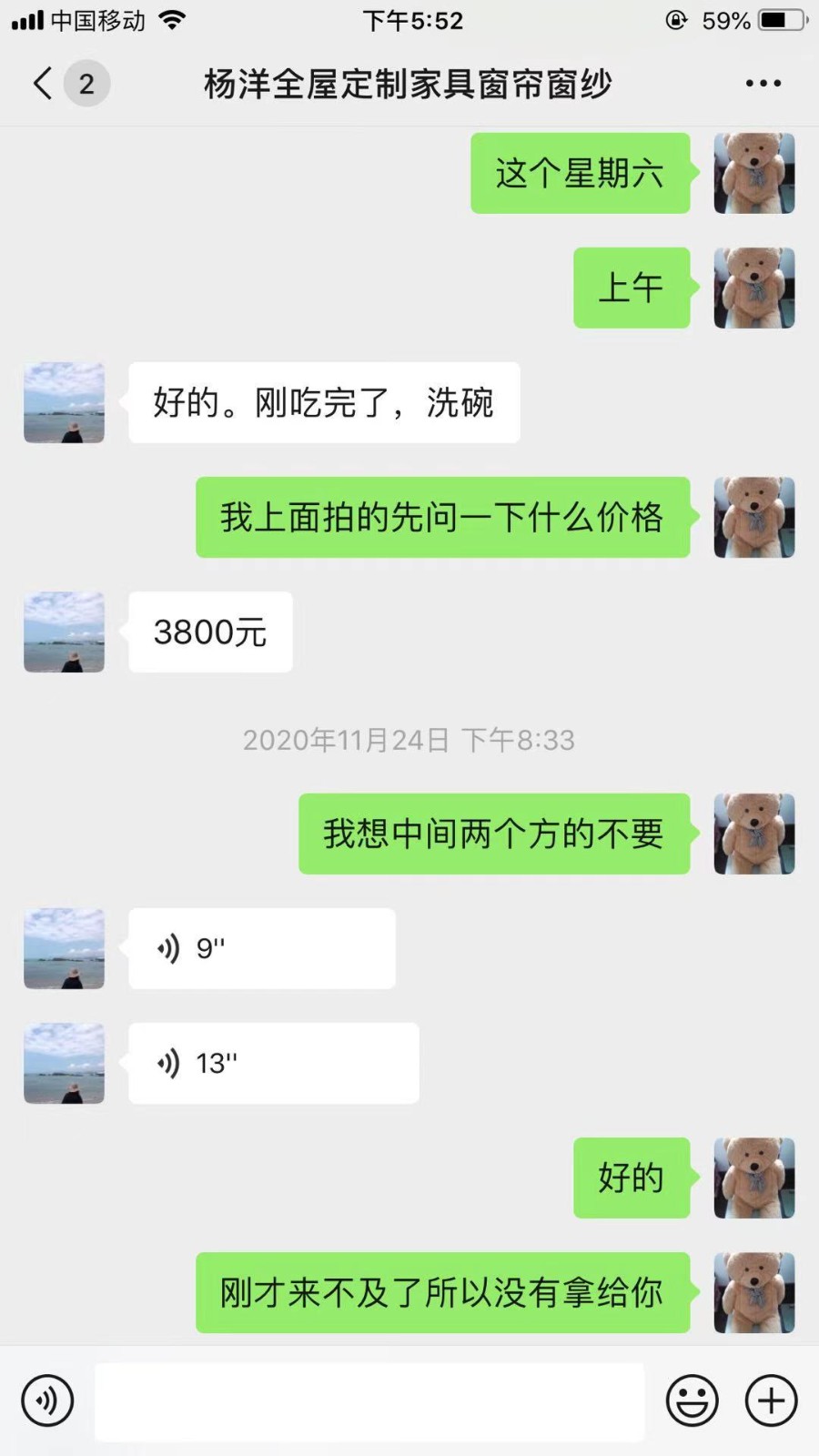
Task: Play the 9-second voice message
Action: point(261,948)
